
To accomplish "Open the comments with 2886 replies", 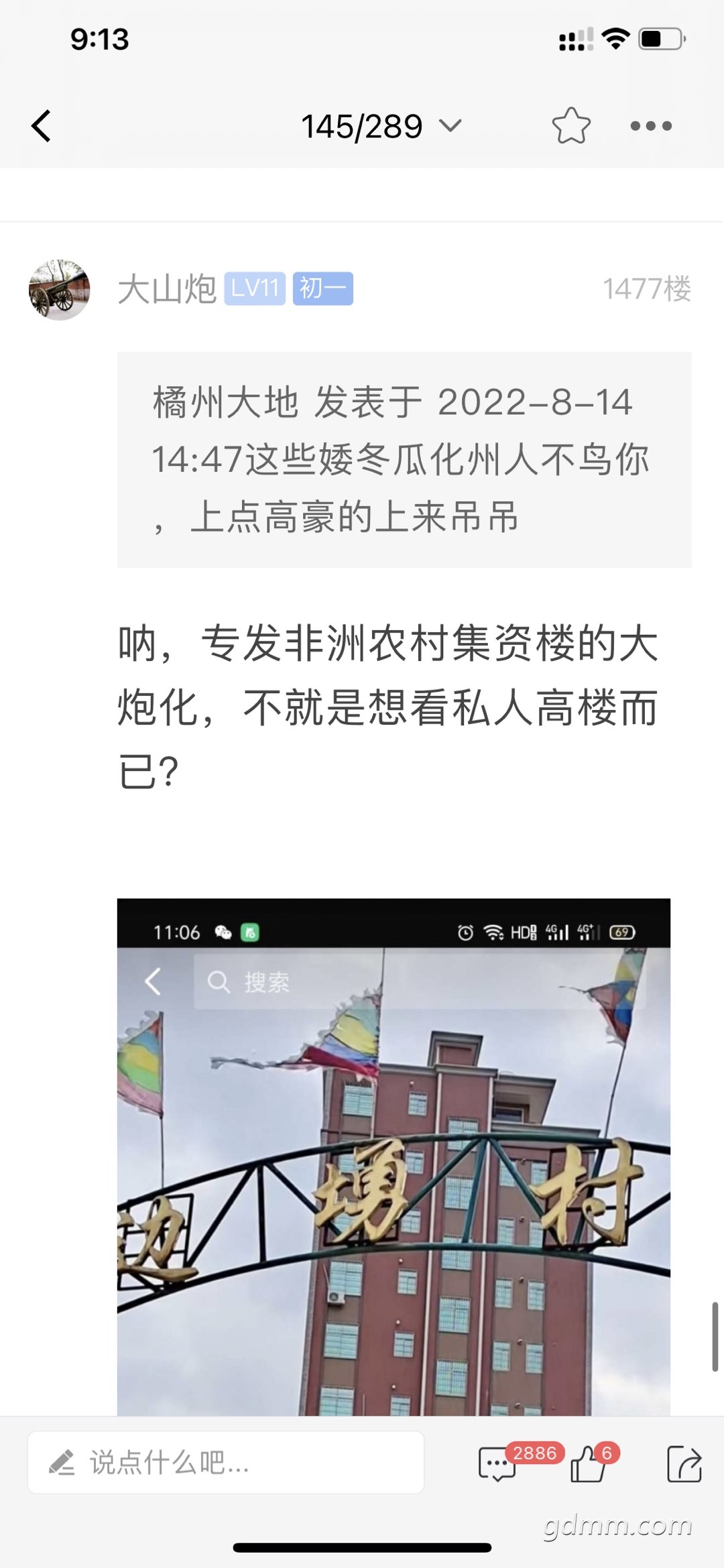I will point(497,1464).
